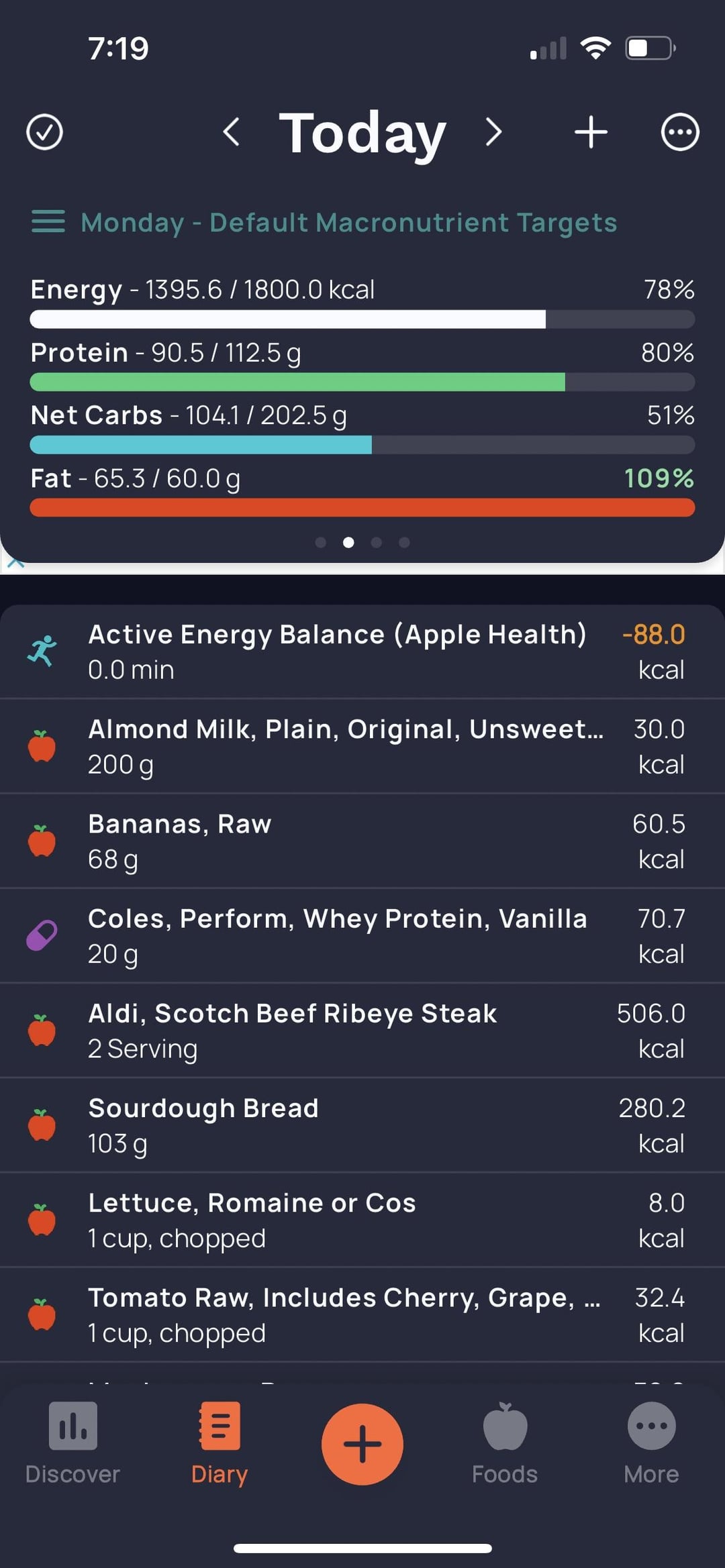Viewport: 725px width, 1568px height.
Task: Open Lettuce, Romaine or Cos entry
Action: (362, 1220)
